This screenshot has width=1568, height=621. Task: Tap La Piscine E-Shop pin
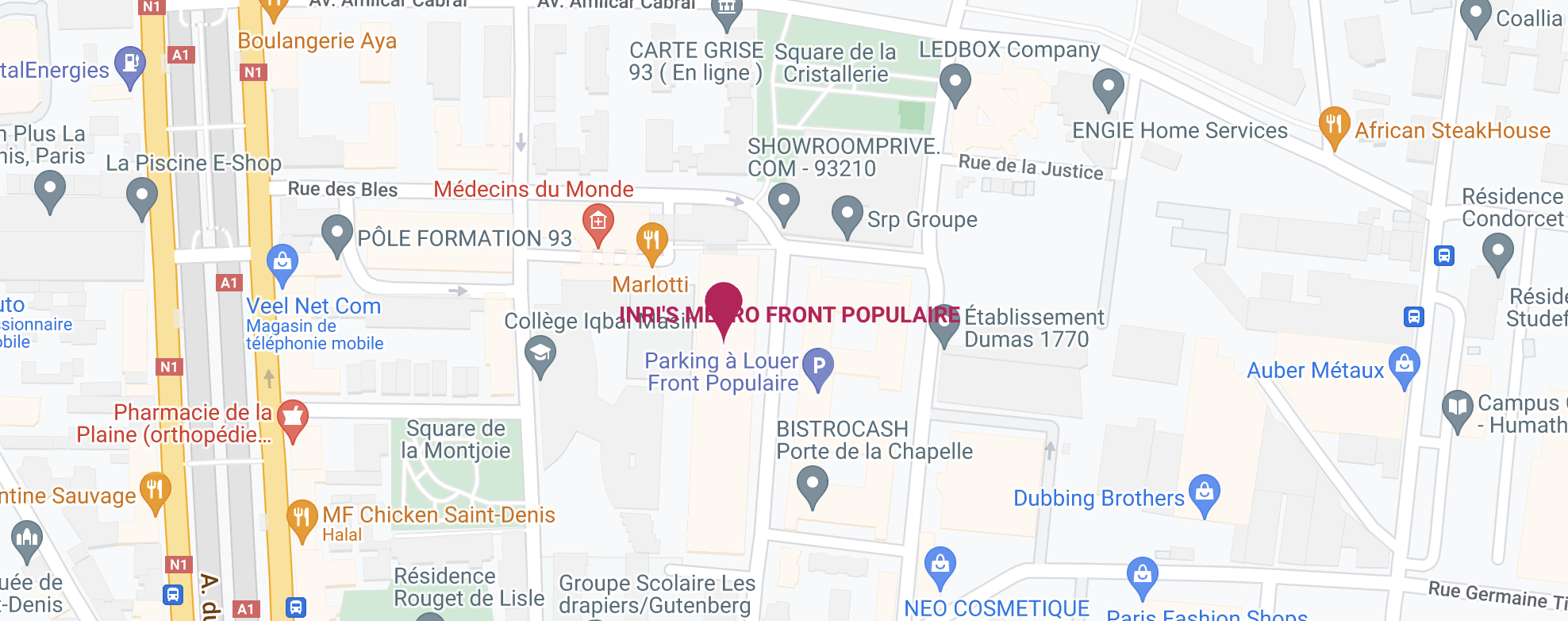[142, 195]
